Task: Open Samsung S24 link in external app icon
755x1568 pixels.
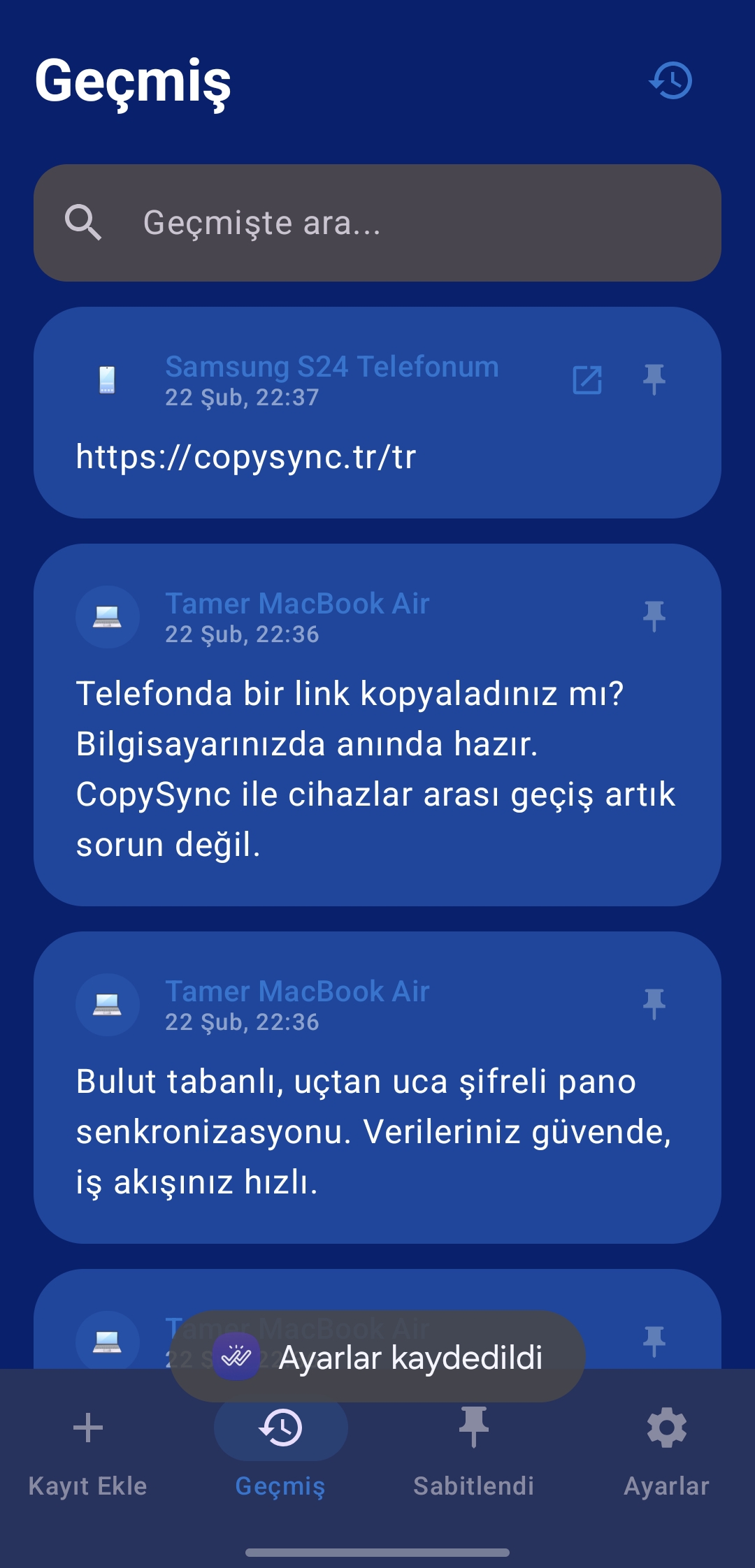Action: tap(588, 380)
